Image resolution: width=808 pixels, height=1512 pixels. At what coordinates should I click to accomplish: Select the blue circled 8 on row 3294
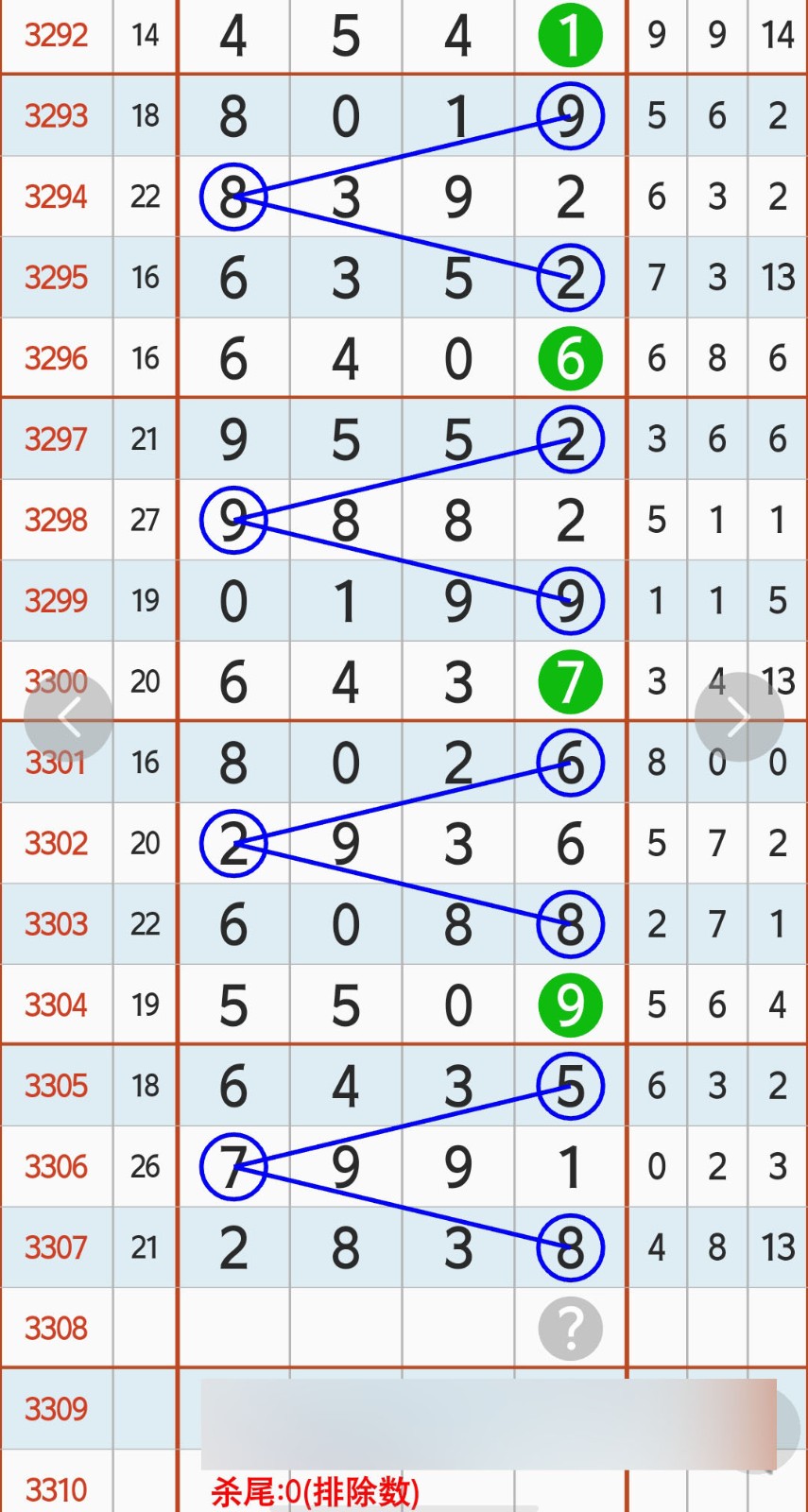point(233,198)
